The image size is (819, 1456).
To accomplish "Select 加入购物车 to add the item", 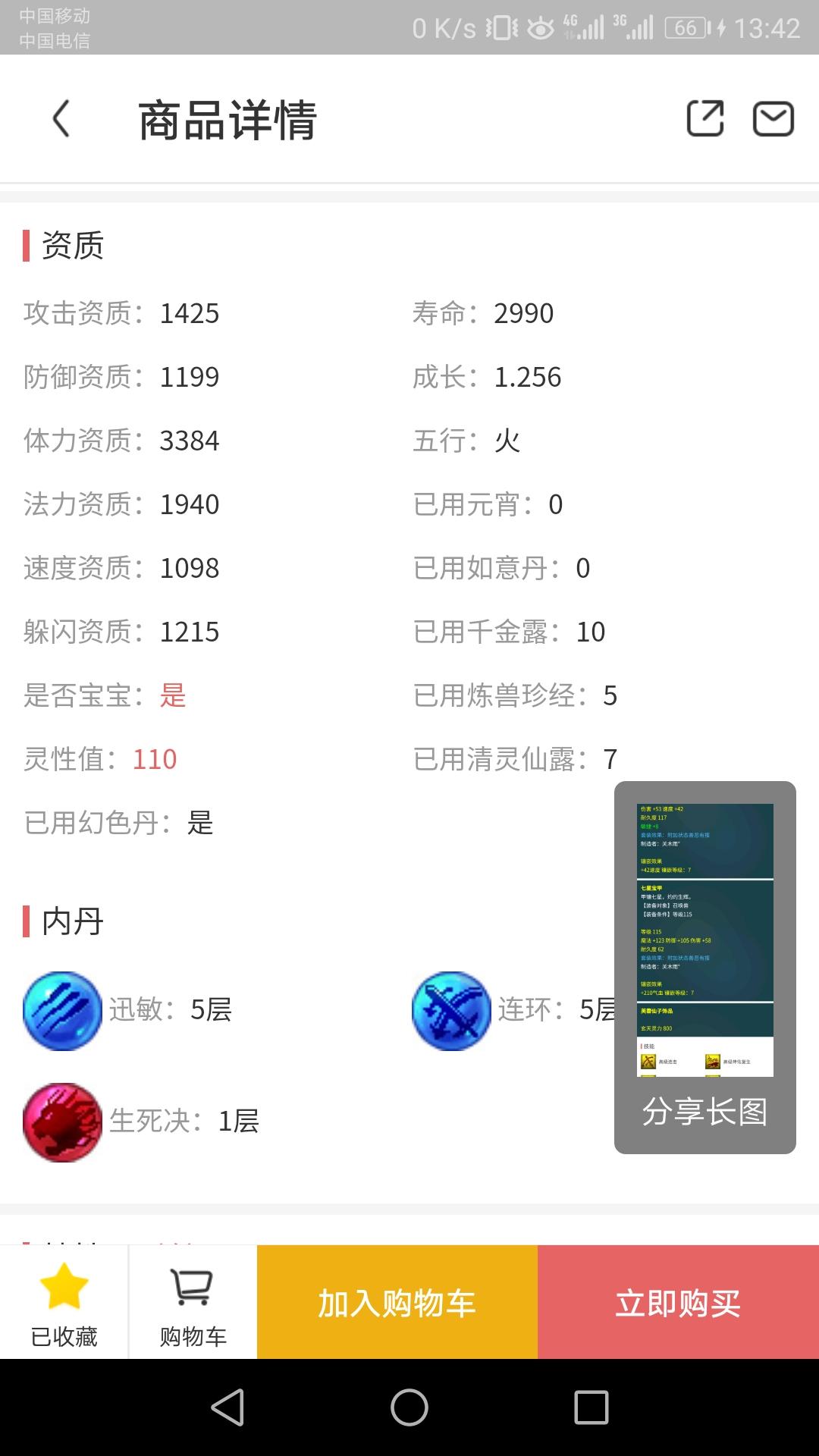I will pos(397,1302).
